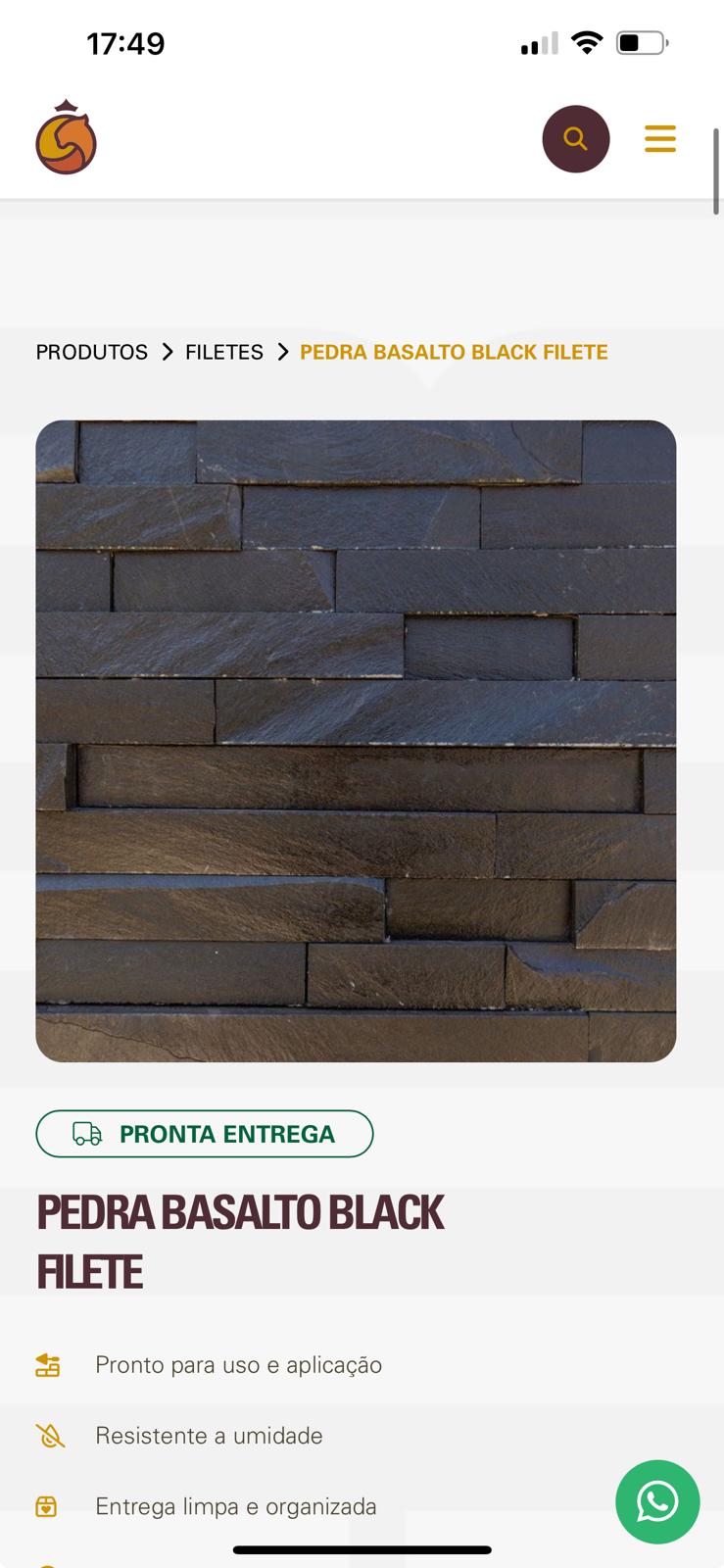Go to the PRODUTOS breadcrumb
This screenshot has width=724, height=1568.
pyautogui.click(x=92, y=352)
